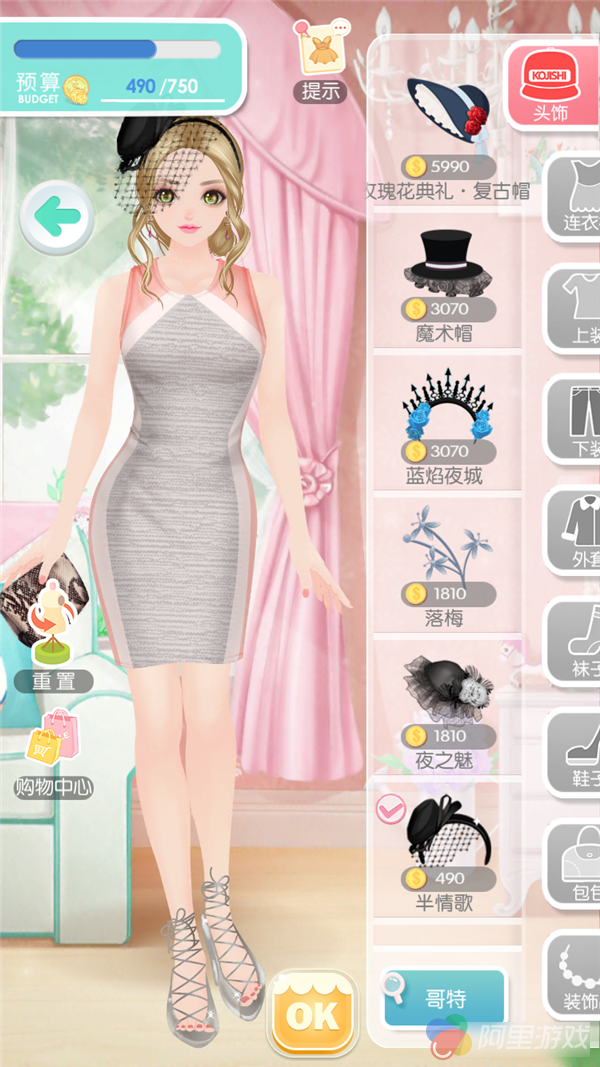Switch to the 装饰 accessories category

click(574, 975)
